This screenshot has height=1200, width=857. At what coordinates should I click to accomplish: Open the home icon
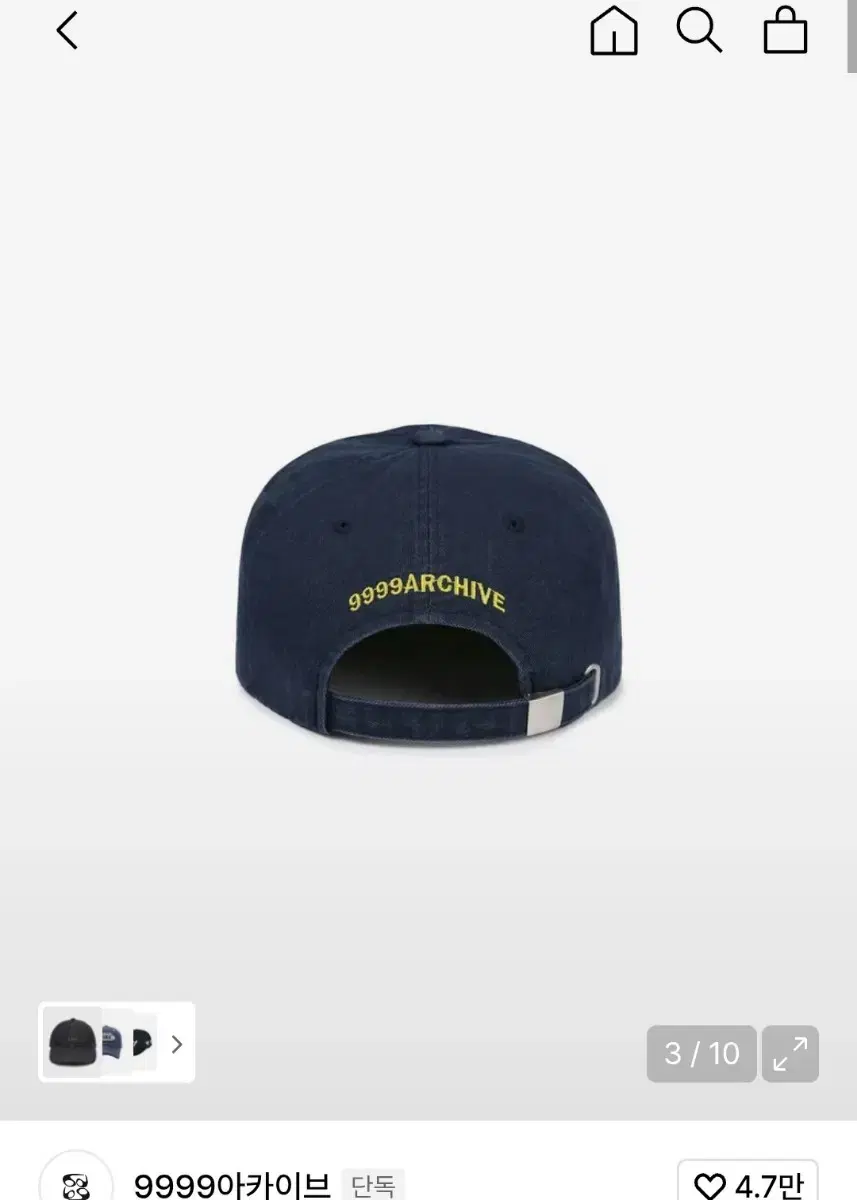click(614, 31)
